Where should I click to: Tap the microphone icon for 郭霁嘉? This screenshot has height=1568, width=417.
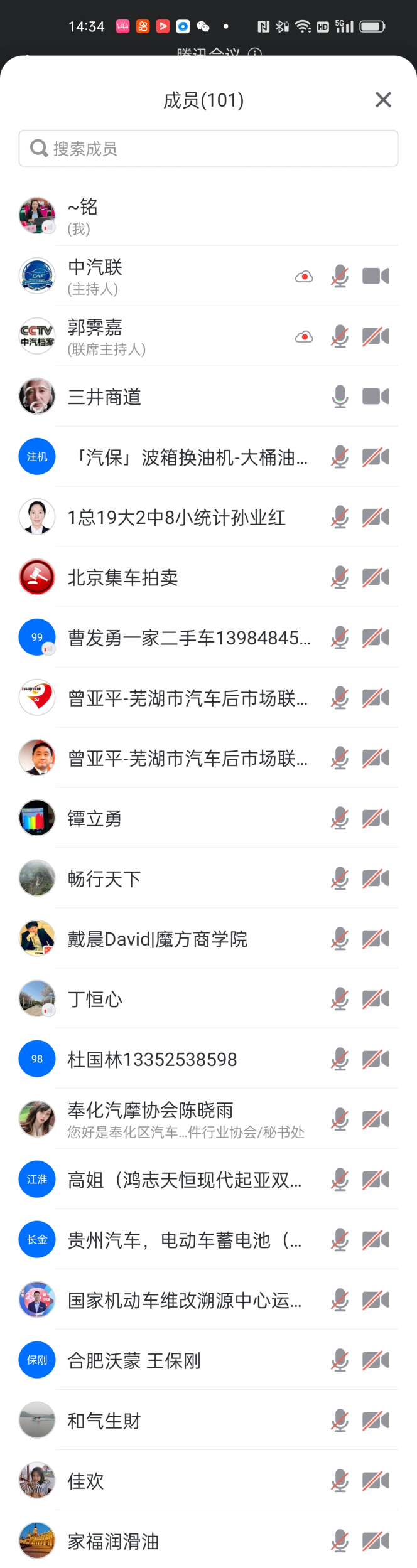pyautogui.click(x=340, y=336)
